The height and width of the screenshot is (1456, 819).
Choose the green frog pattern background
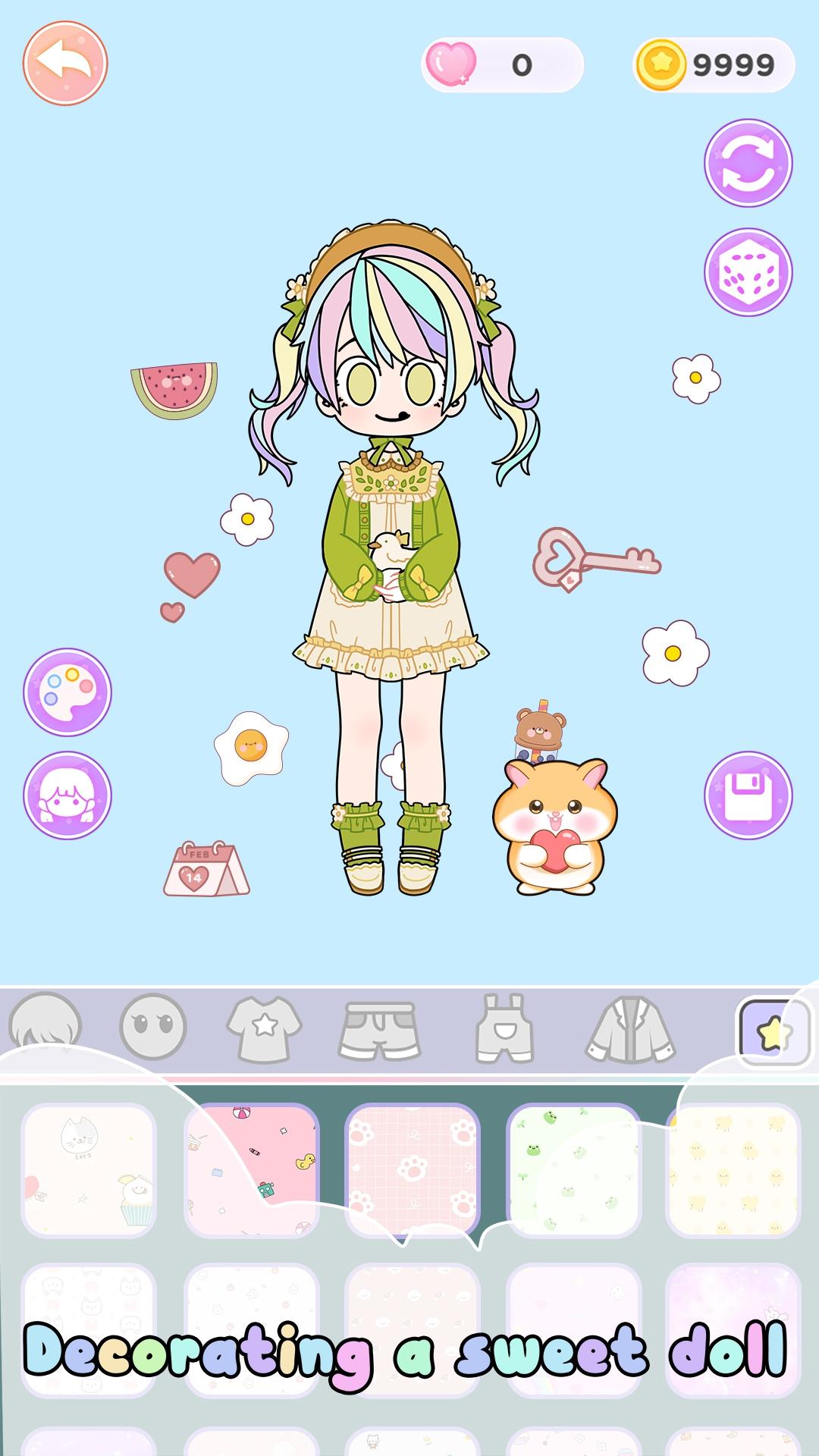point(573,1170)
